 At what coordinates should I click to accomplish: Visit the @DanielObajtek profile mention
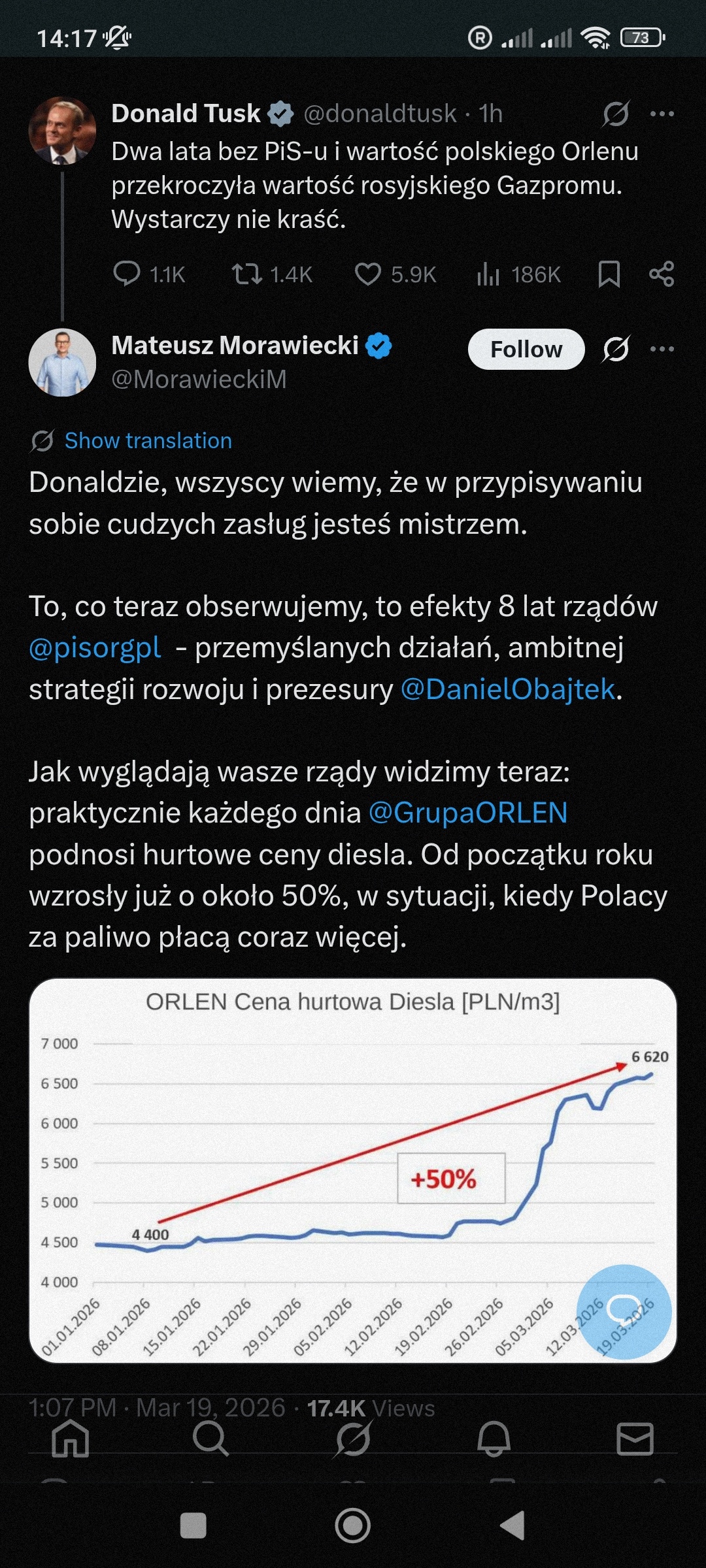click(508, 689)
